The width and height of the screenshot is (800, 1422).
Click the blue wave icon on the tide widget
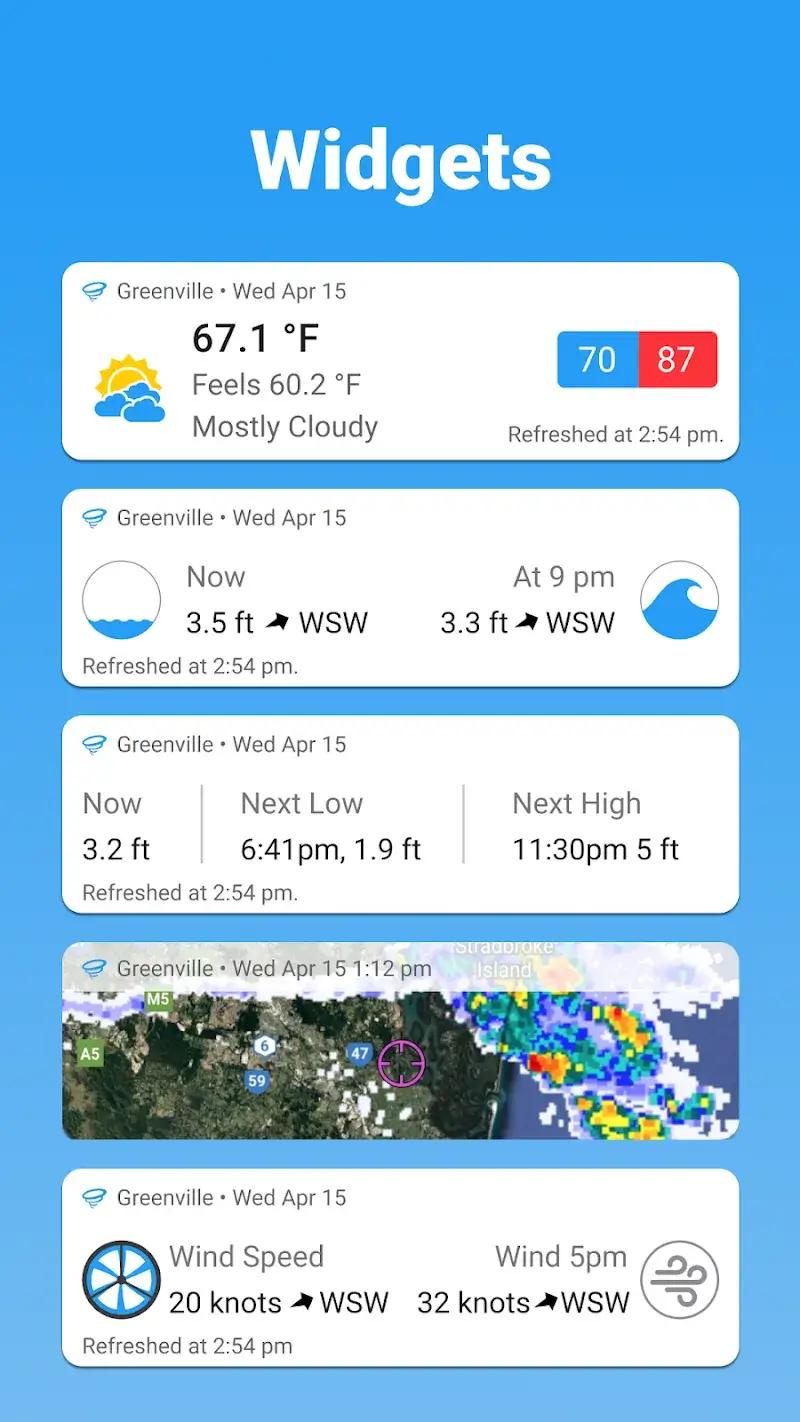coord(681,600)
